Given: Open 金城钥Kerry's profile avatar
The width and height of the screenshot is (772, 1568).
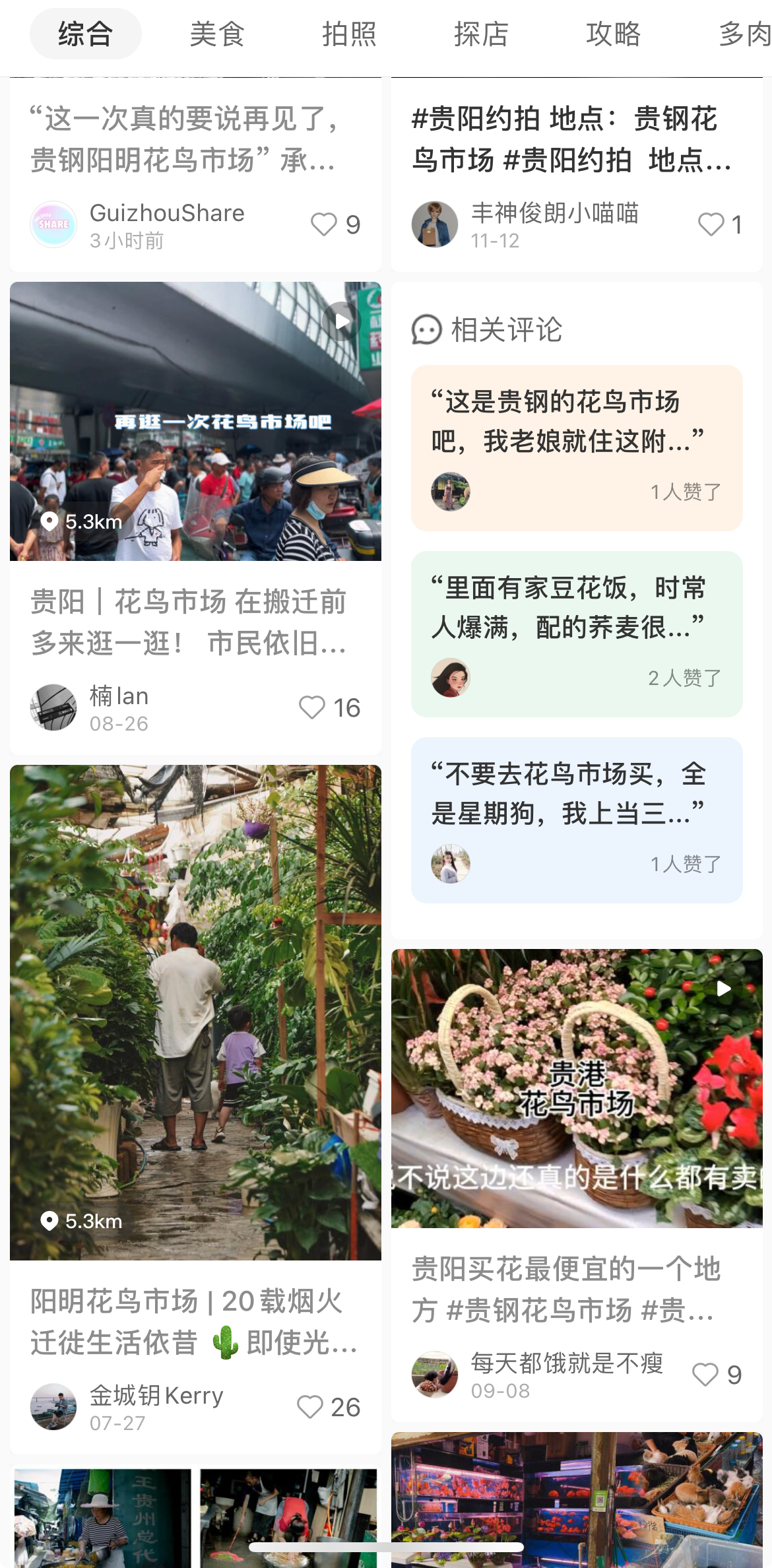Looking at the screenshot, I should click(x=53, y=1406).
